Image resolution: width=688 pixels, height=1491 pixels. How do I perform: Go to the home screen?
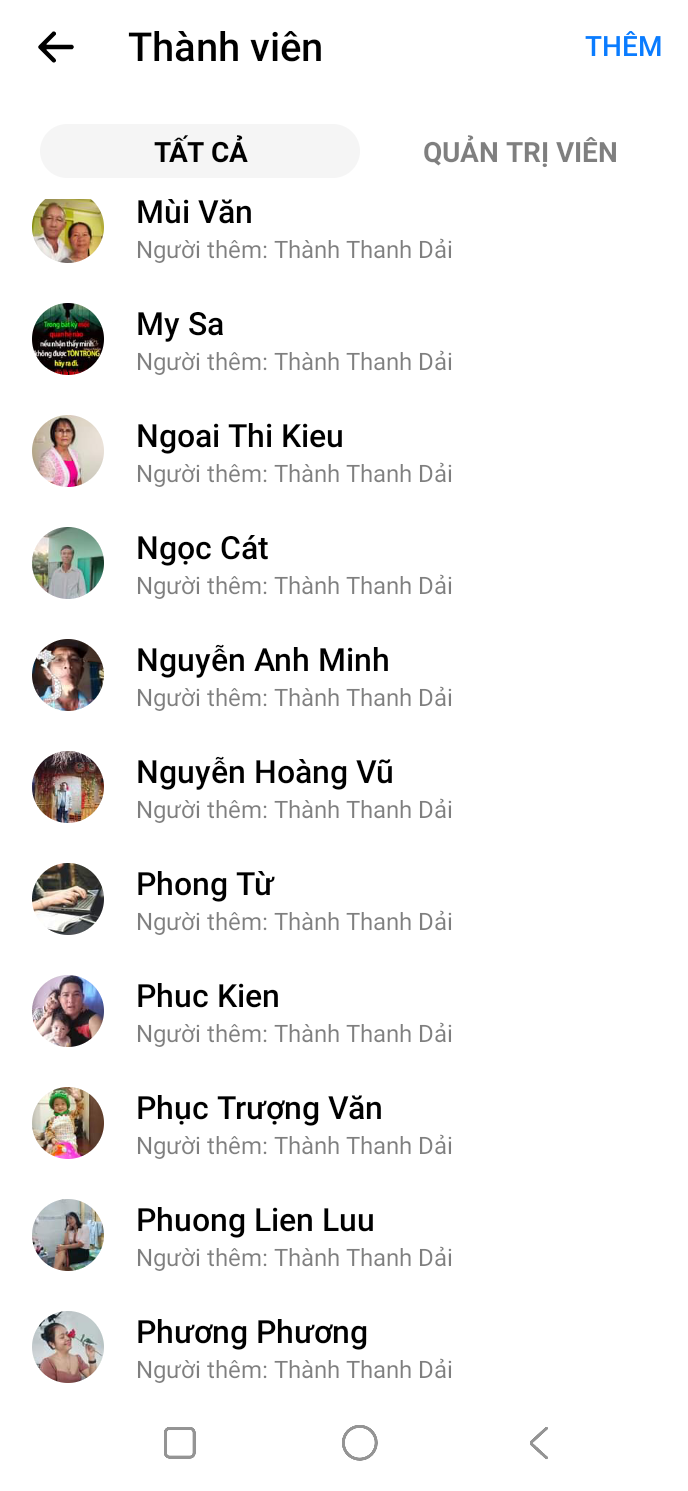359,1443
